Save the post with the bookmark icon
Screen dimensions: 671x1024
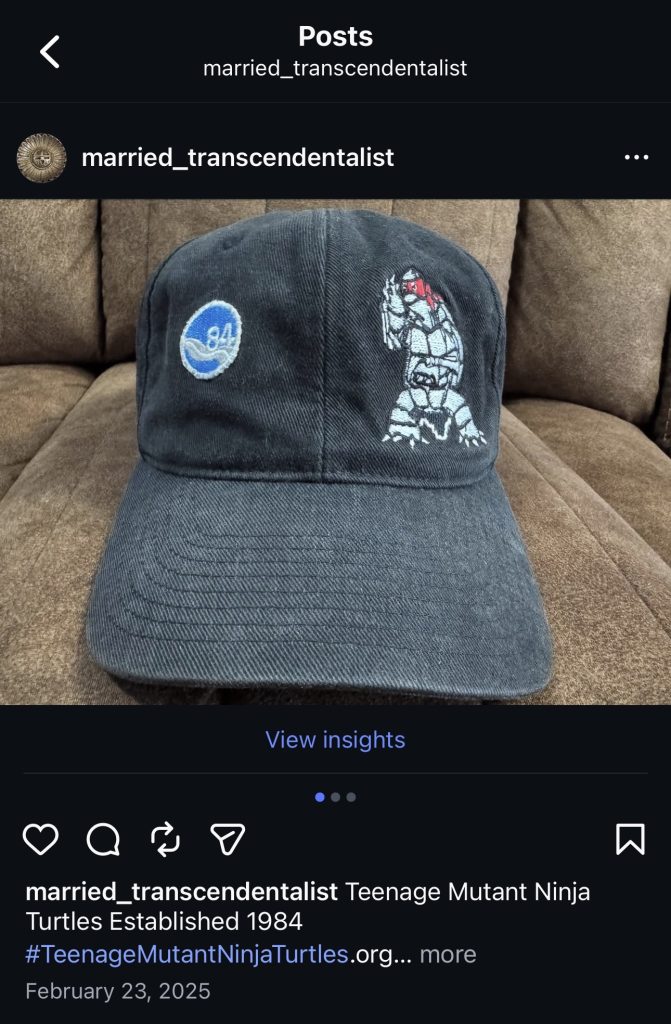click(x=630, y=840)
